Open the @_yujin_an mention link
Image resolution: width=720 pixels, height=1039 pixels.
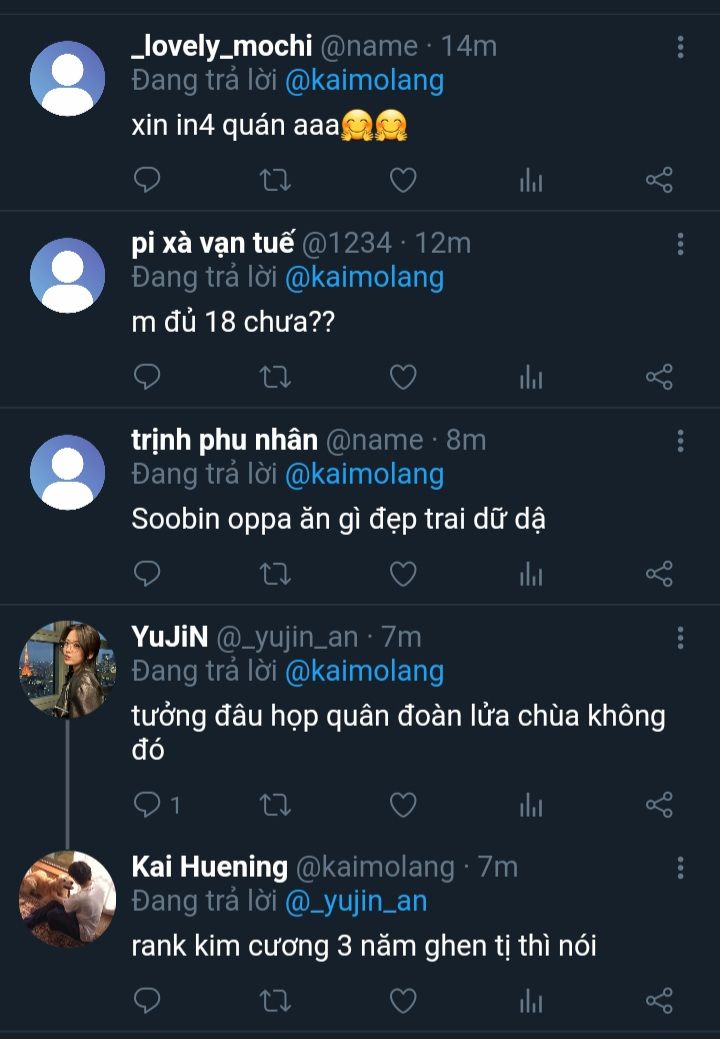356,901
